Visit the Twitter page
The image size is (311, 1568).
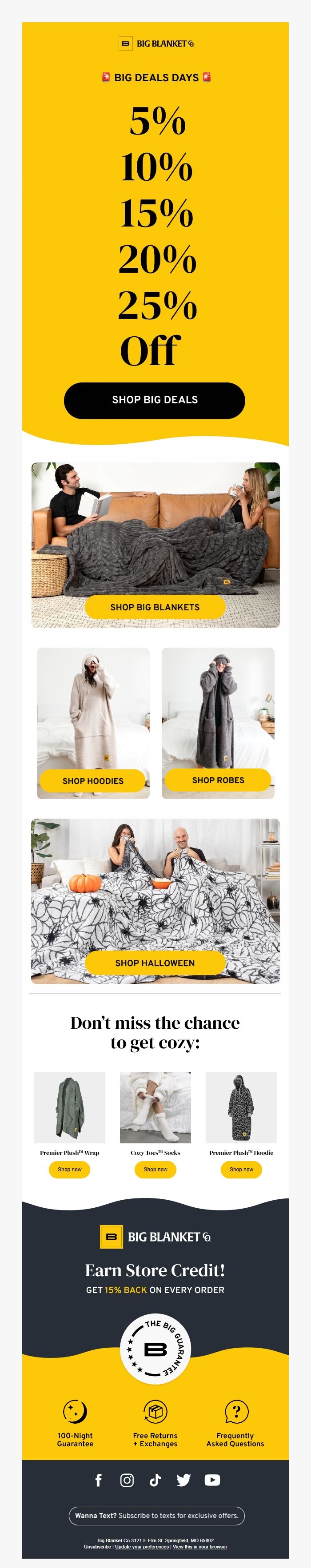[183, 1480]
